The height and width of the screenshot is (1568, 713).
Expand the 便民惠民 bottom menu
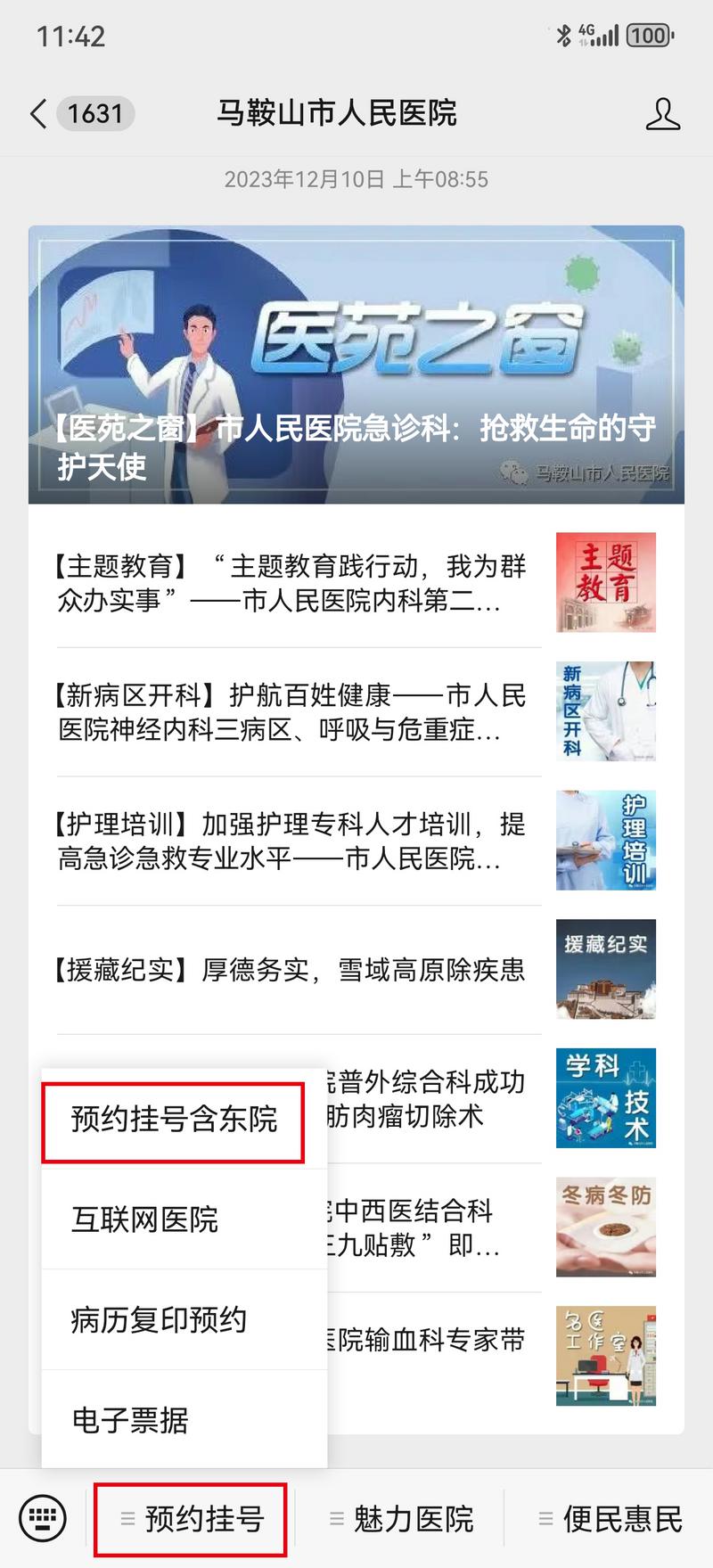point(615,1518)
